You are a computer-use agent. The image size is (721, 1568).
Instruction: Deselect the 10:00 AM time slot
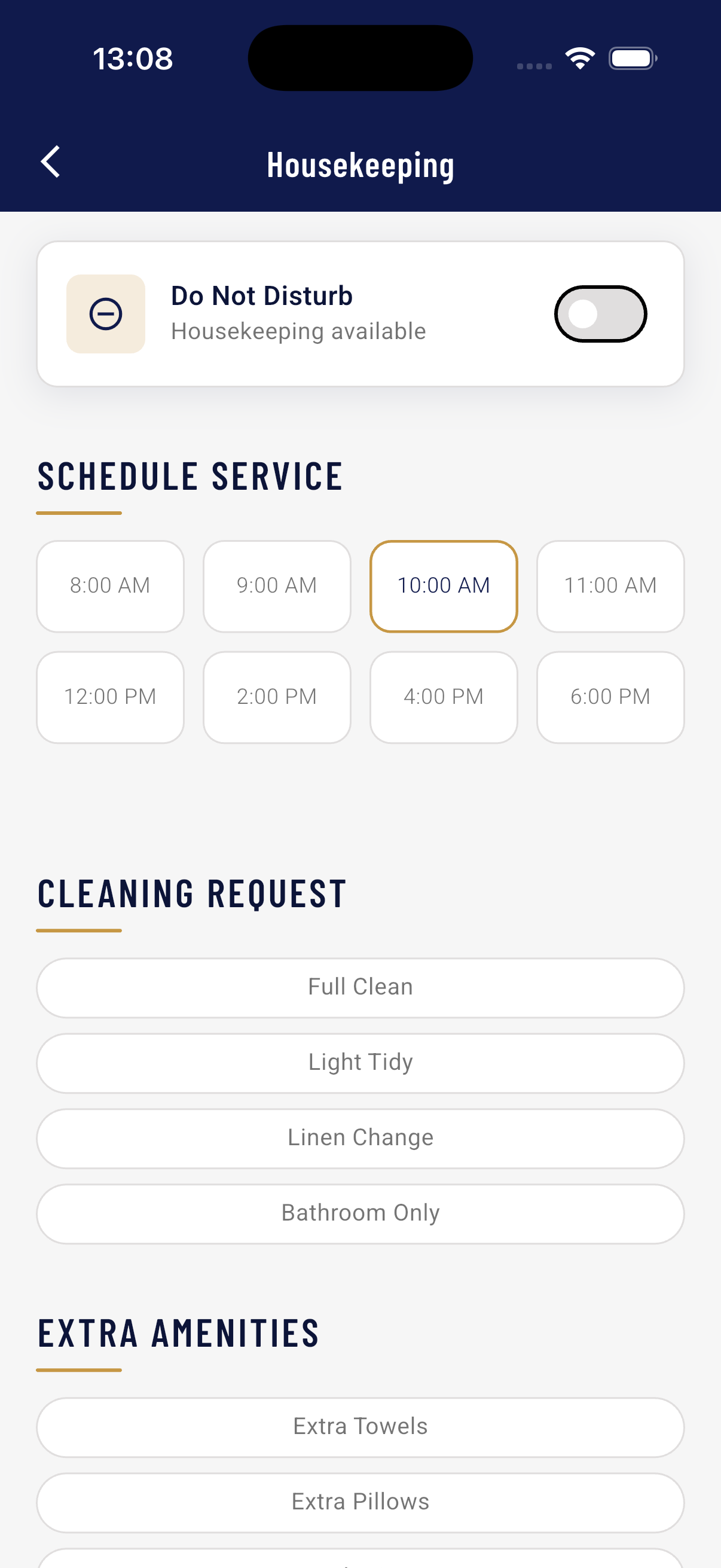click(x=444, y=585)
